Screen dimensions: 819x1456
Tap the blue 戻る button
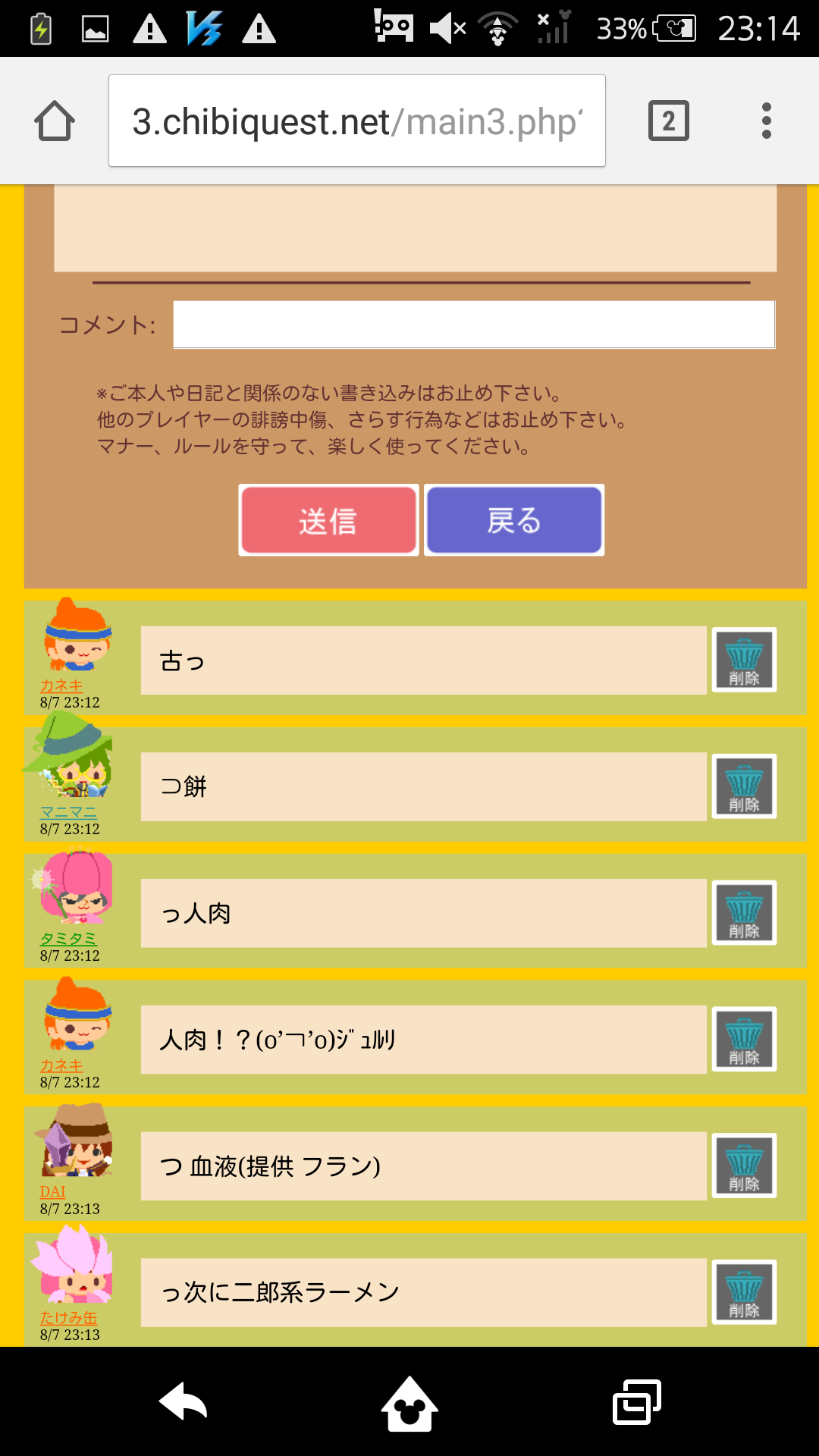(514, 521)
